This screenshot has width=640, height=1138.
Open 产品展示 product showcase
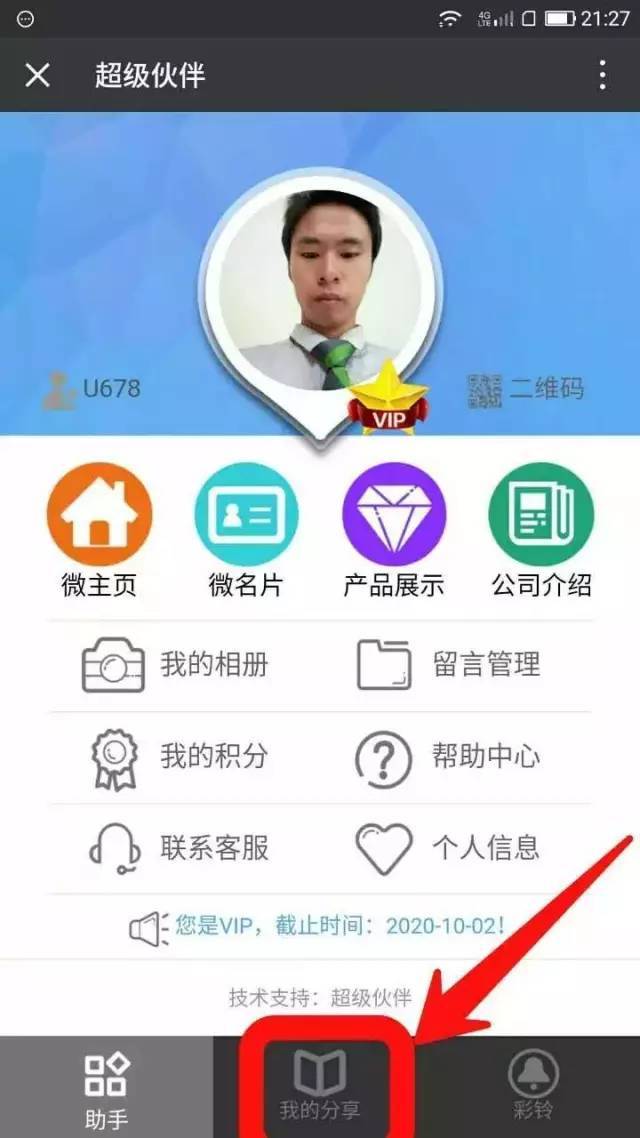394,530
